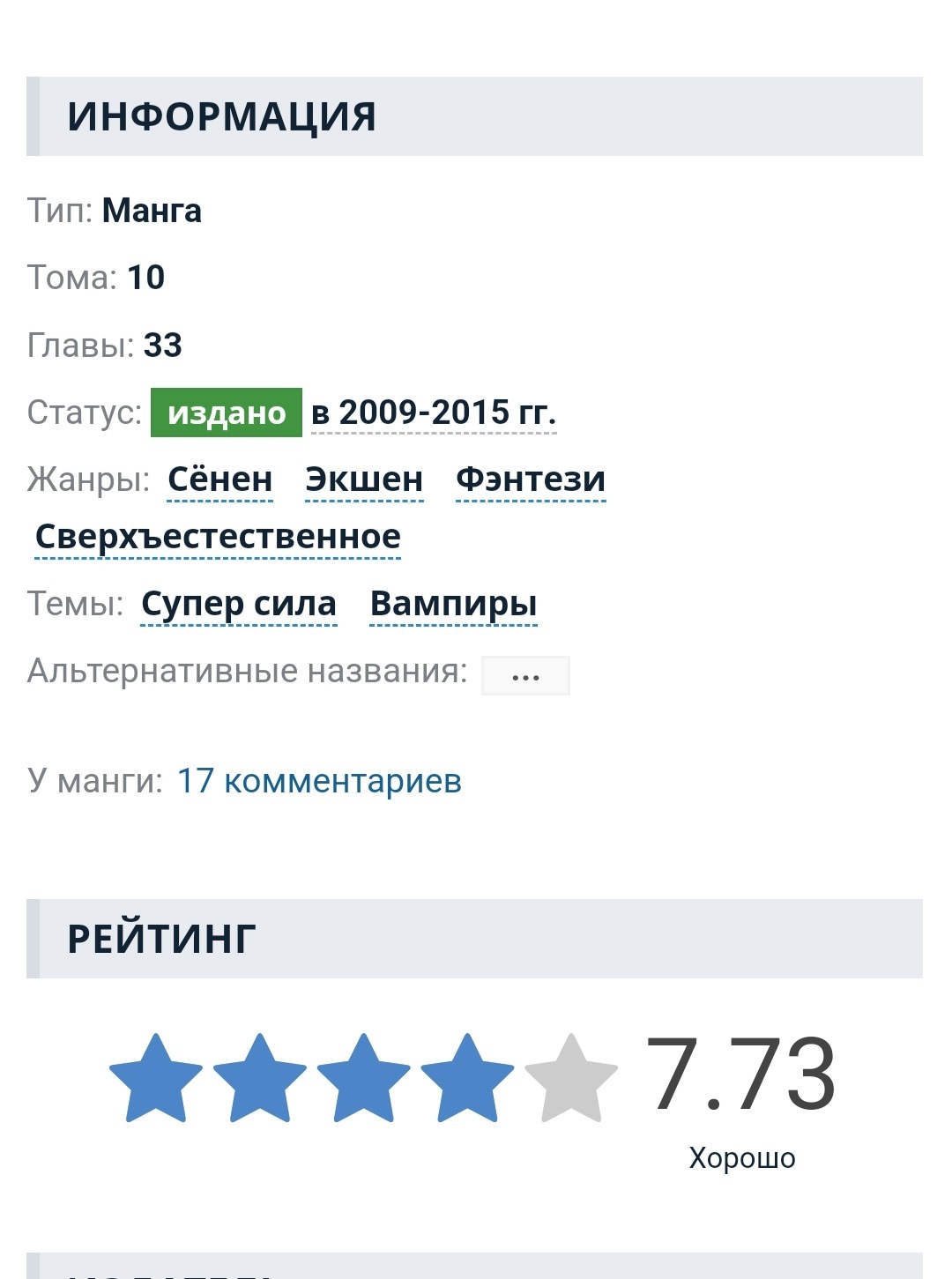Viewport: 952px width, 1279px height.
Task: Tap the publication years 2009-2015 link
Action: (434, 413)
